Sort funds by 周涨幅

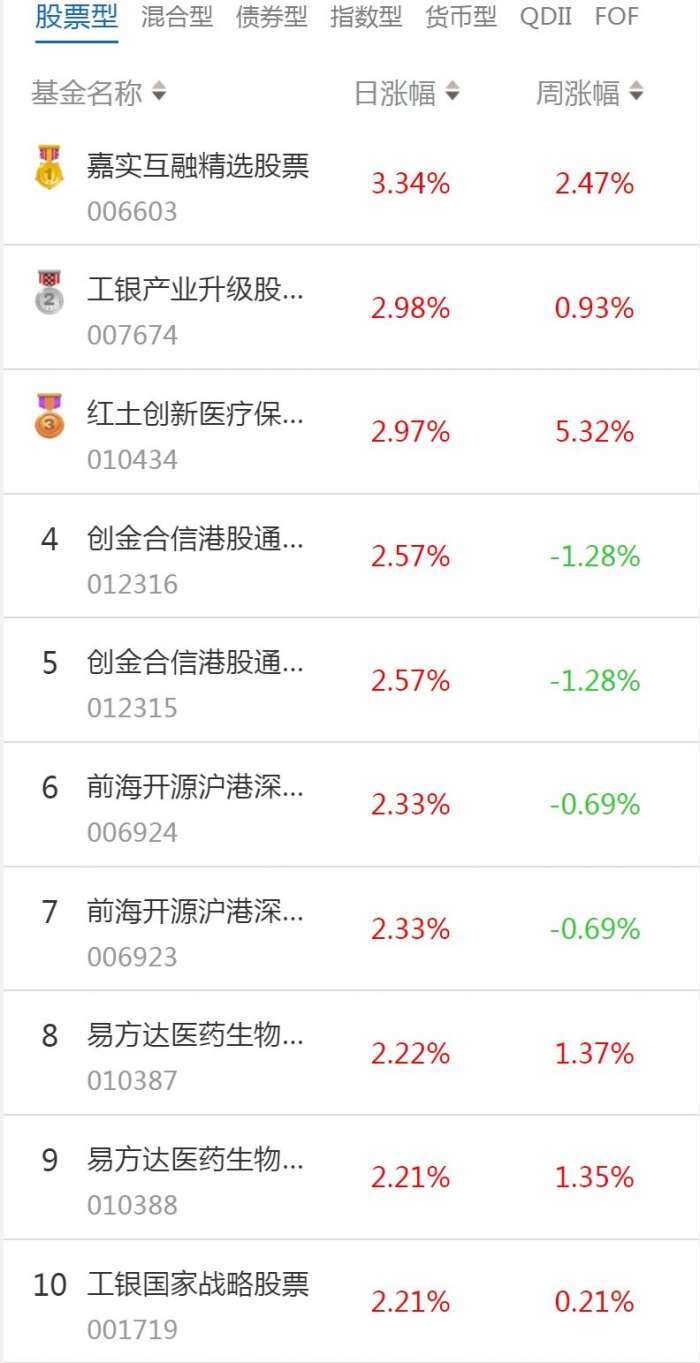point(589,93)
